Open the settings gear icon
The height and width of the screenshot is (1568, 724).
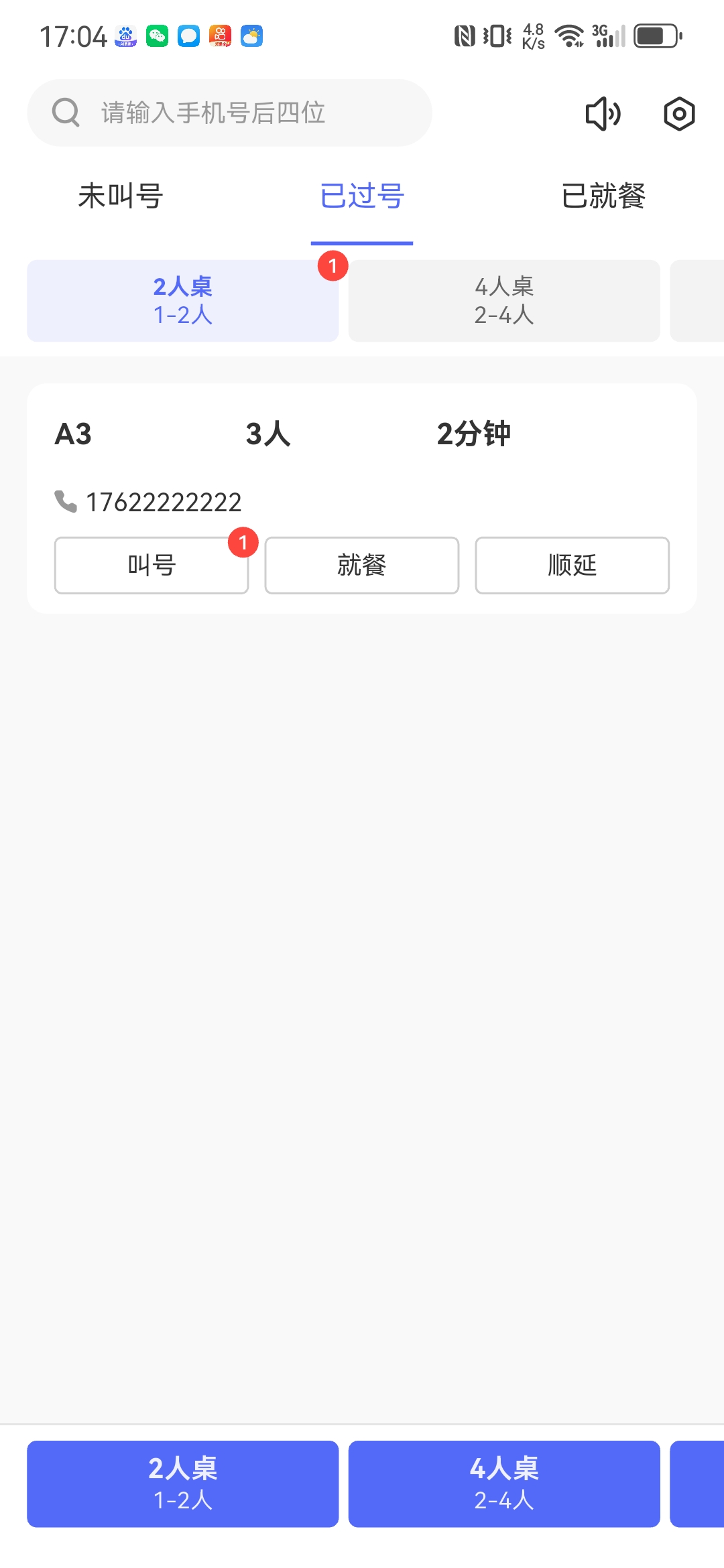679,113
